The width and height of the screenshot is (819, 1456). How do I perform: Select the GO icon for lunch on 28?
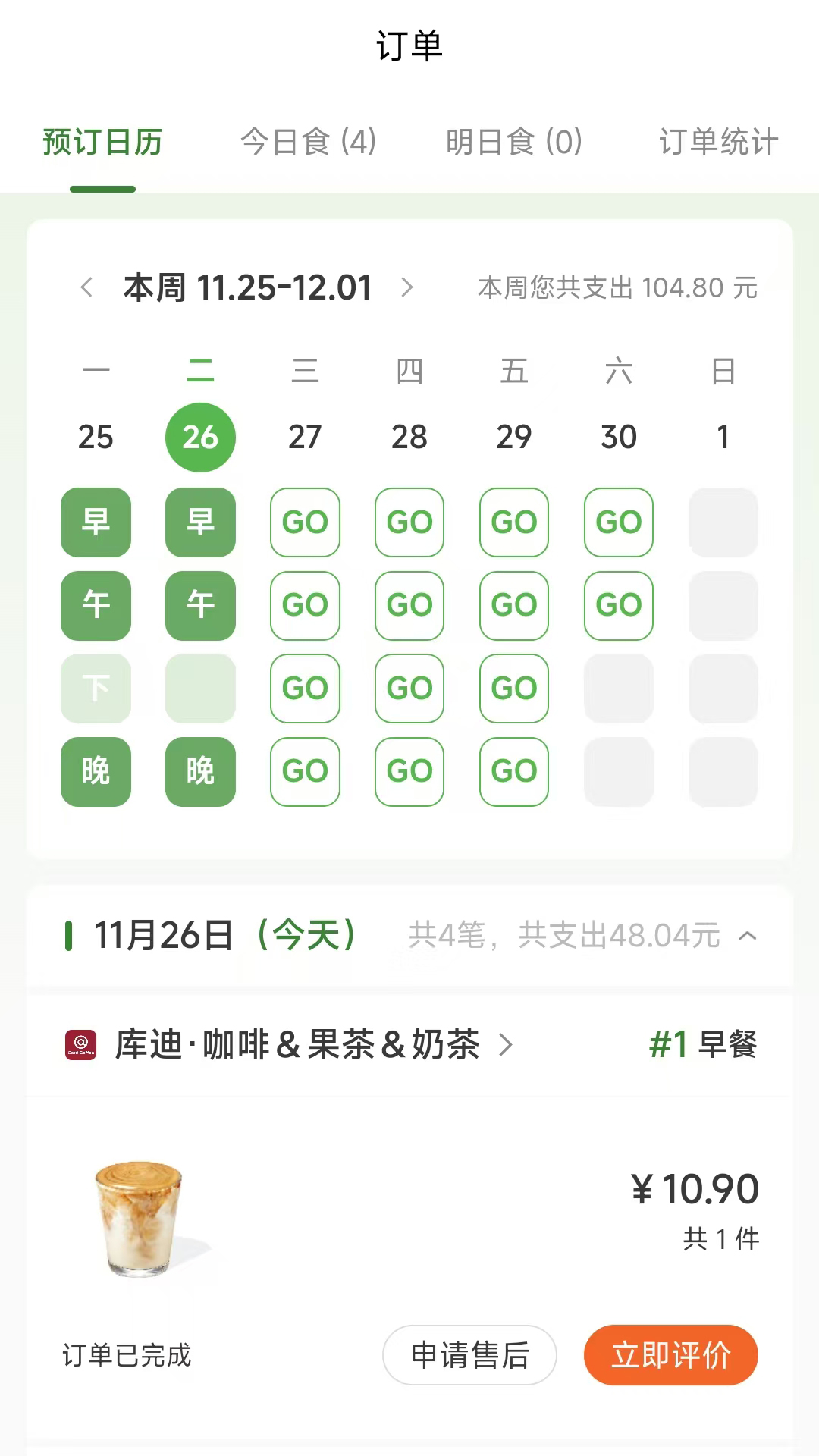pos(409,606)
